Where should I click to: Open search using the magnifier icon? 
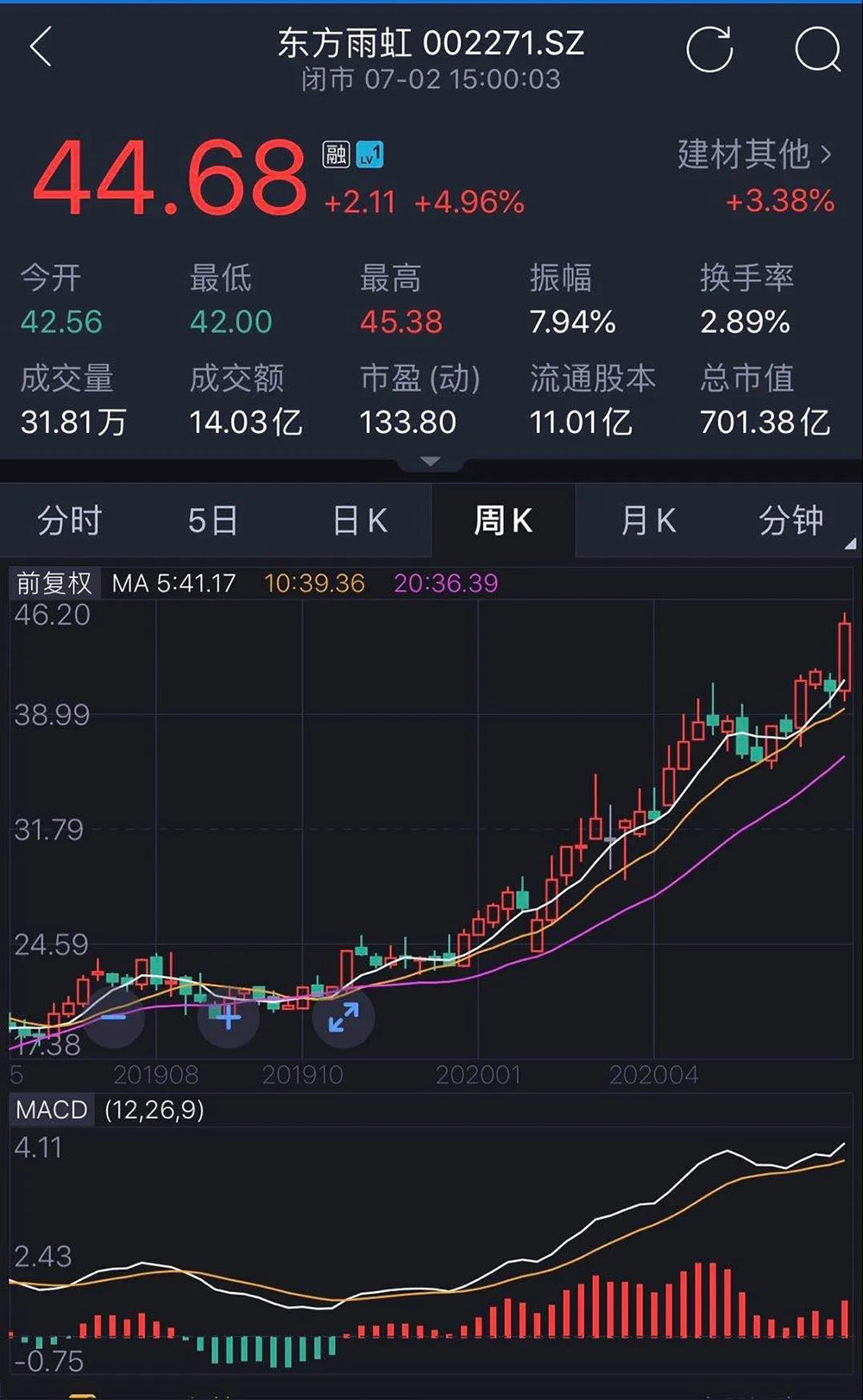pos(816,50)
